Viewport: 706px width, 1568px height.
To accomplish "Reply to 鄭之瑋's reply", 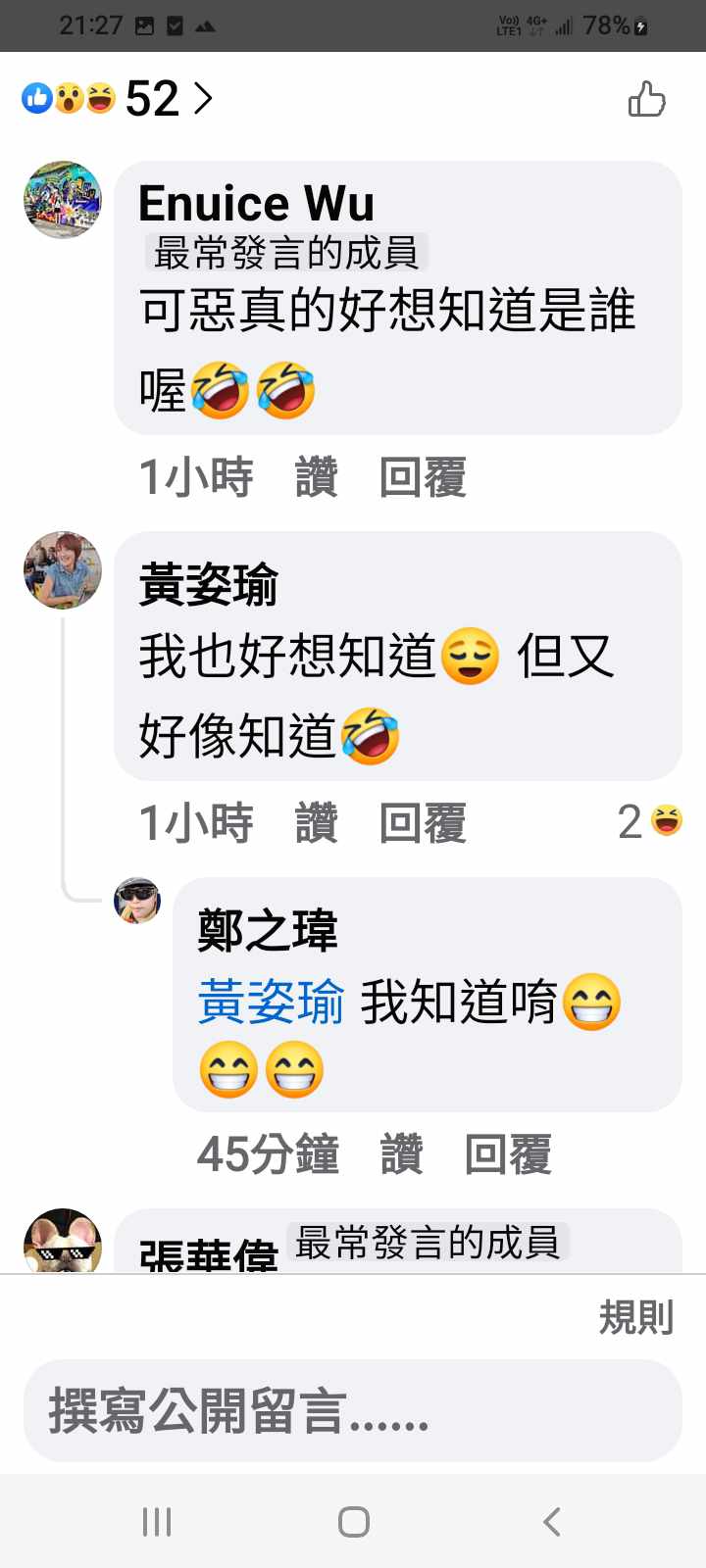I will tap(508, 1154).
